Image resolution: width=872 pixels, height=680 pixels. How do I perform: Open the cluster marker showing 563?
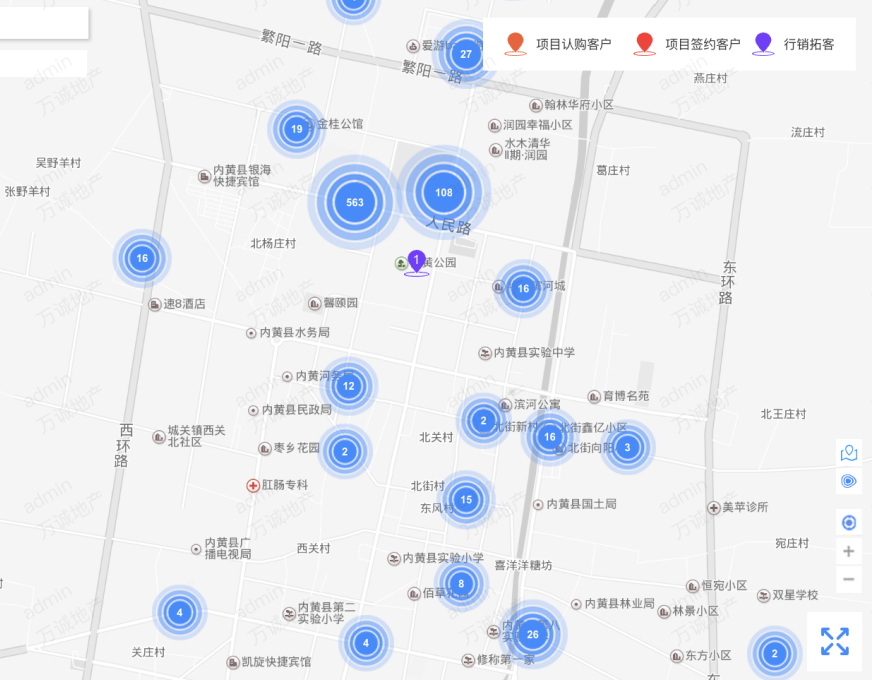354,202
